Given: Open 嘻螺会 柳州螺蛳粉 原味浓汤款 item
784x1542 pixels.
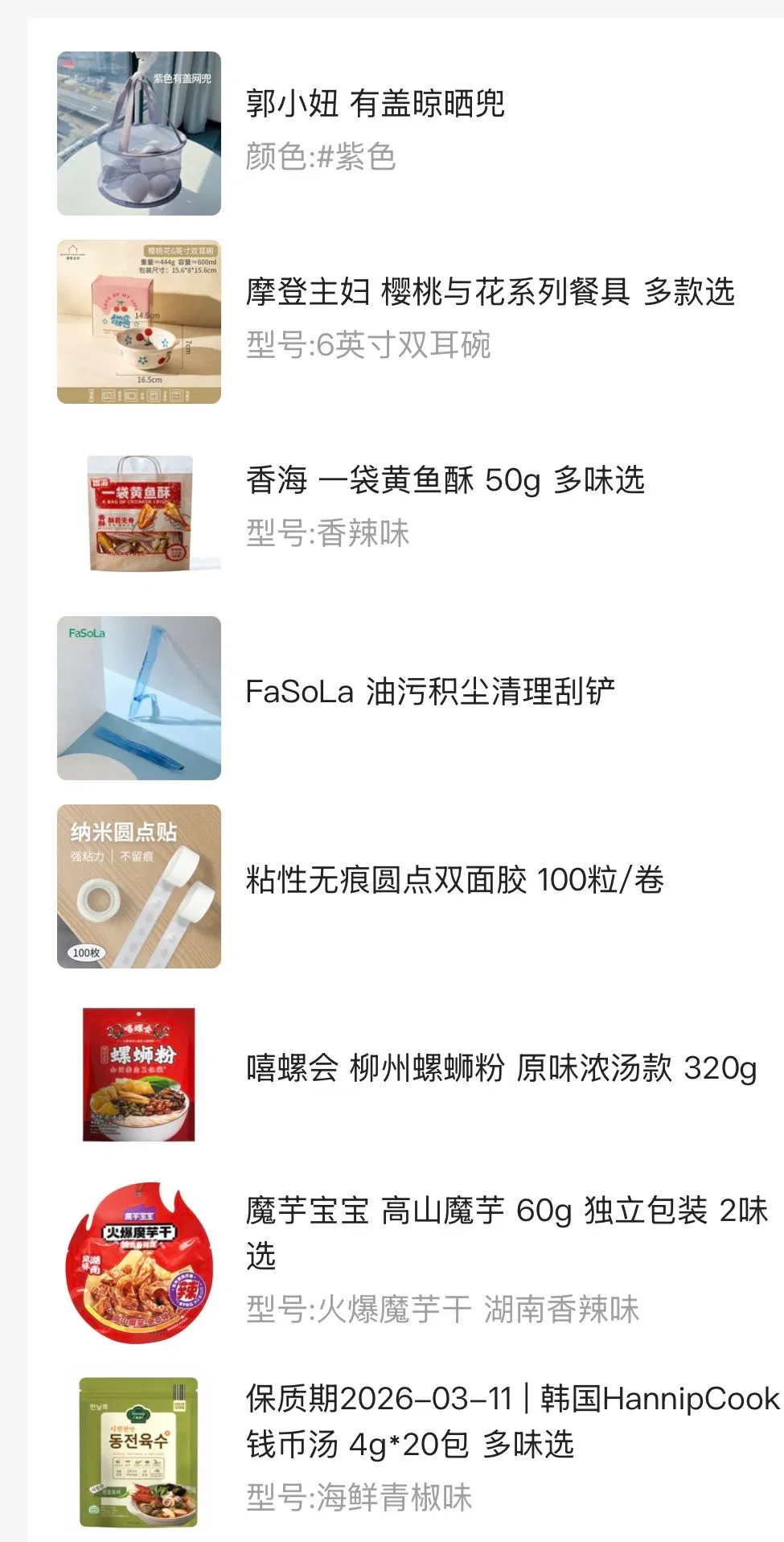Looking at the screenshot, I should coord(500,1069).
